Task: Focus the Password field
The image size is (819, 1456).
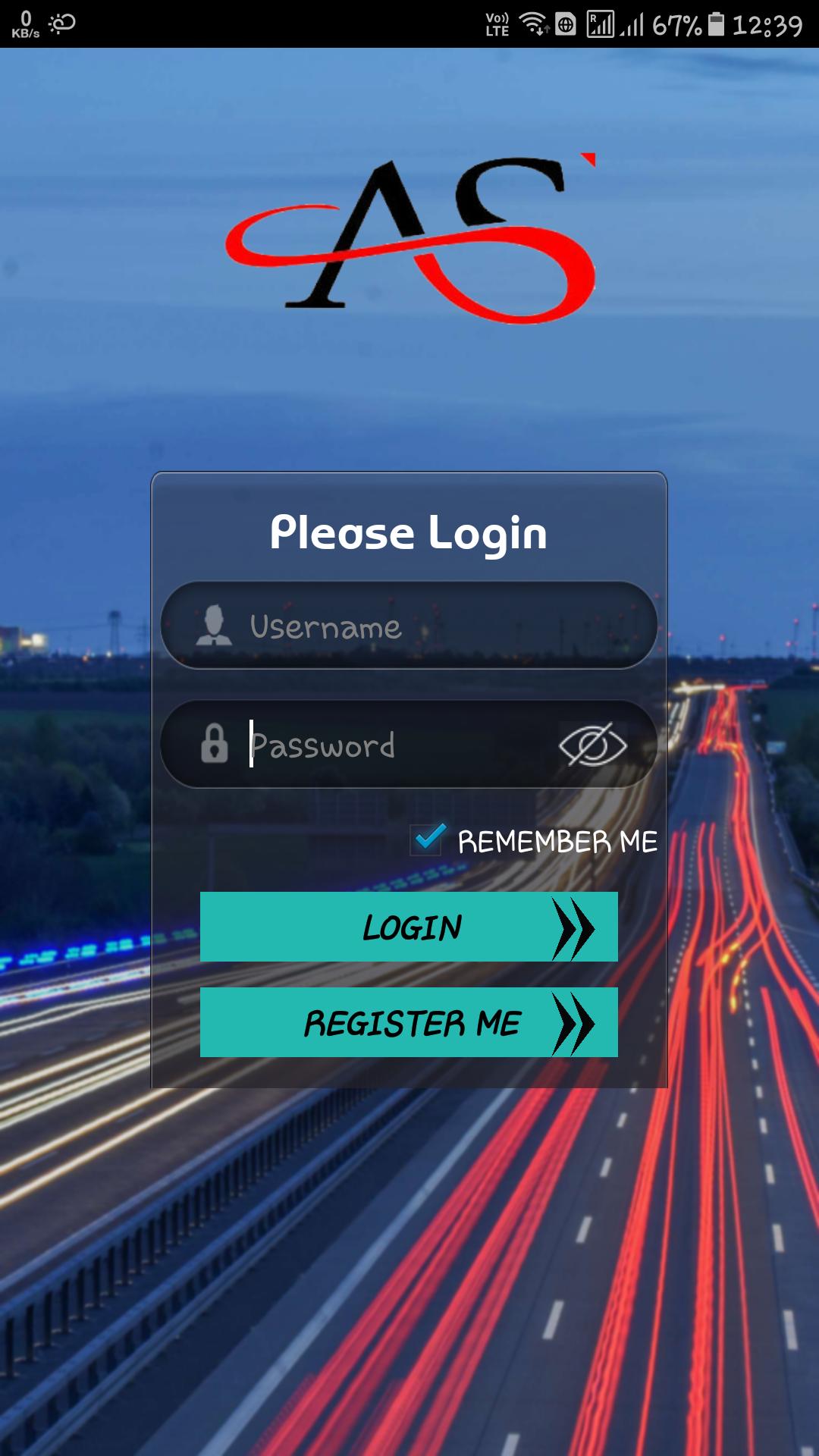Action: pyautogui.click(x=379, y=745)
